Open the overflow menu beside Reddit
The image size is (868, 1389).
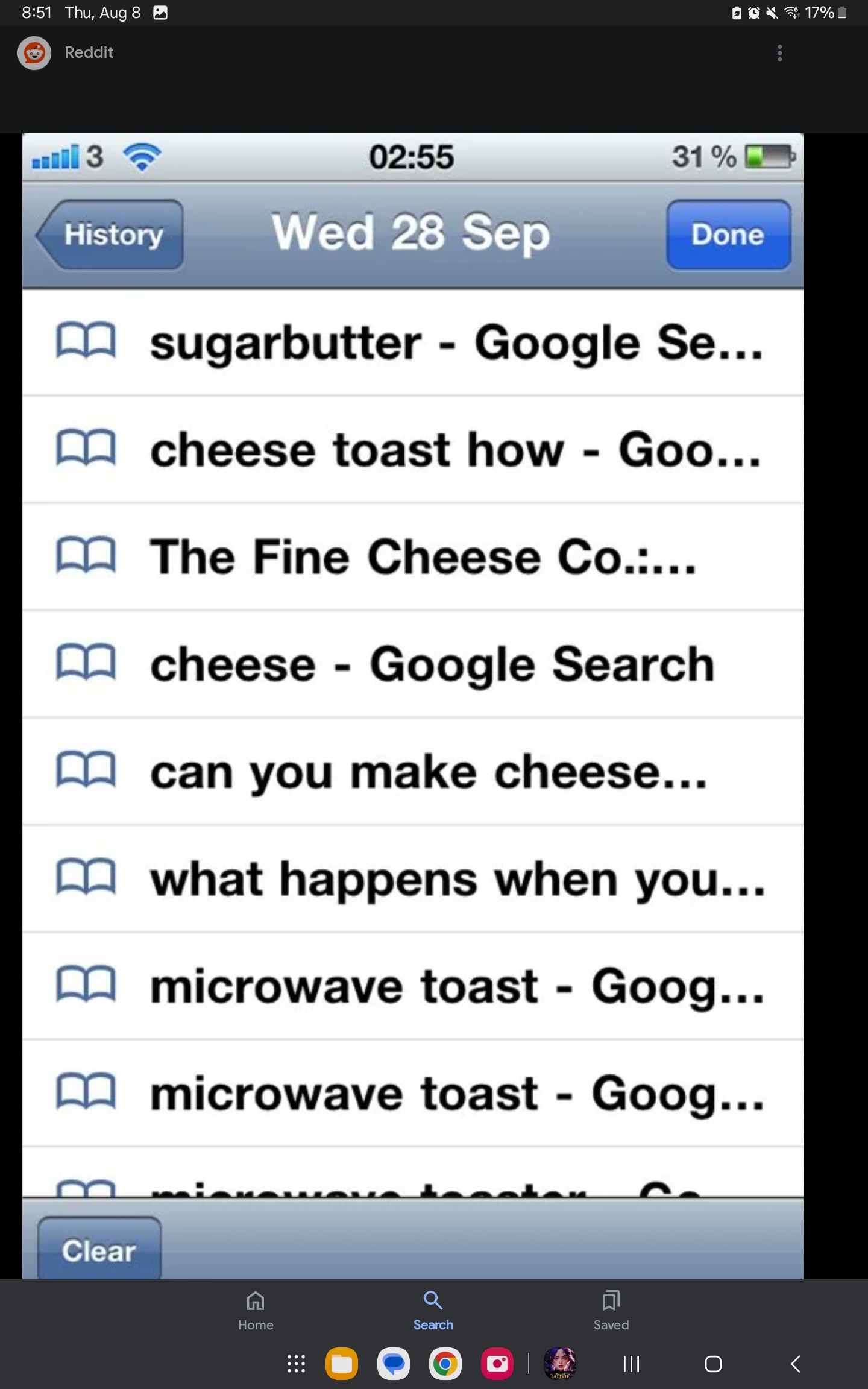tap(779, 53)
